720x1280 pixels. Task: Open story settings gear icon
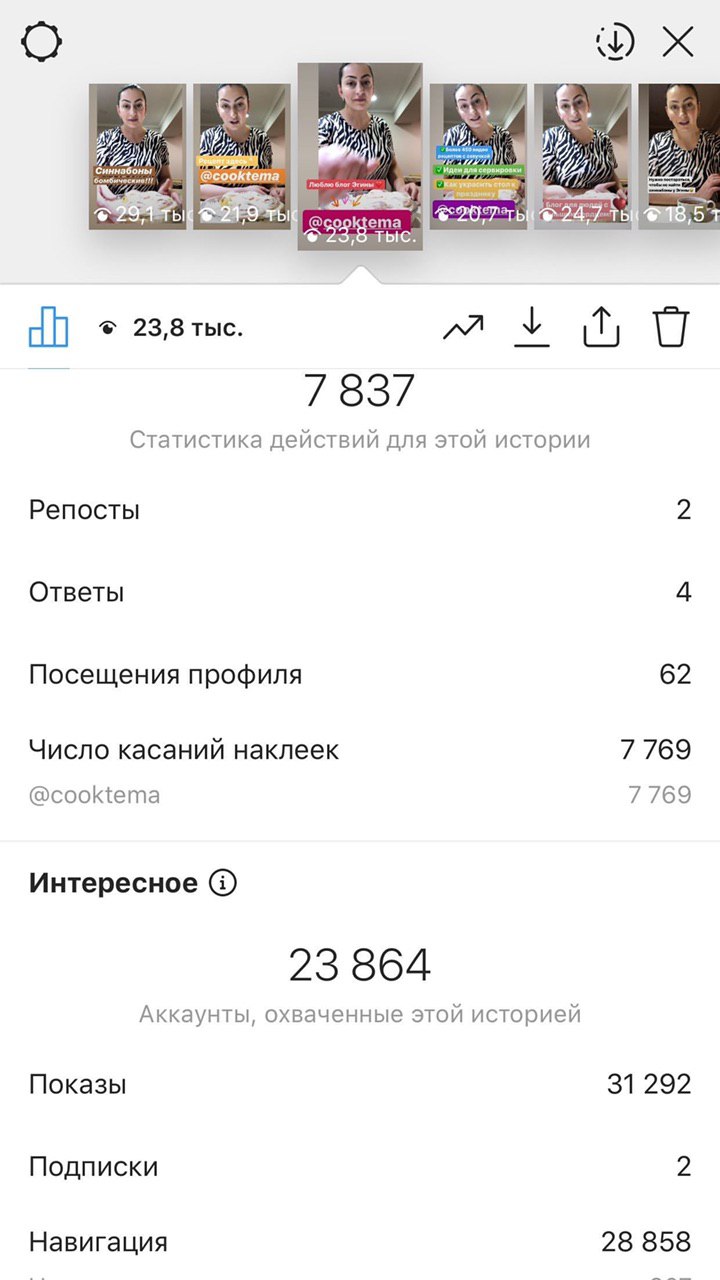coord(42,41)
